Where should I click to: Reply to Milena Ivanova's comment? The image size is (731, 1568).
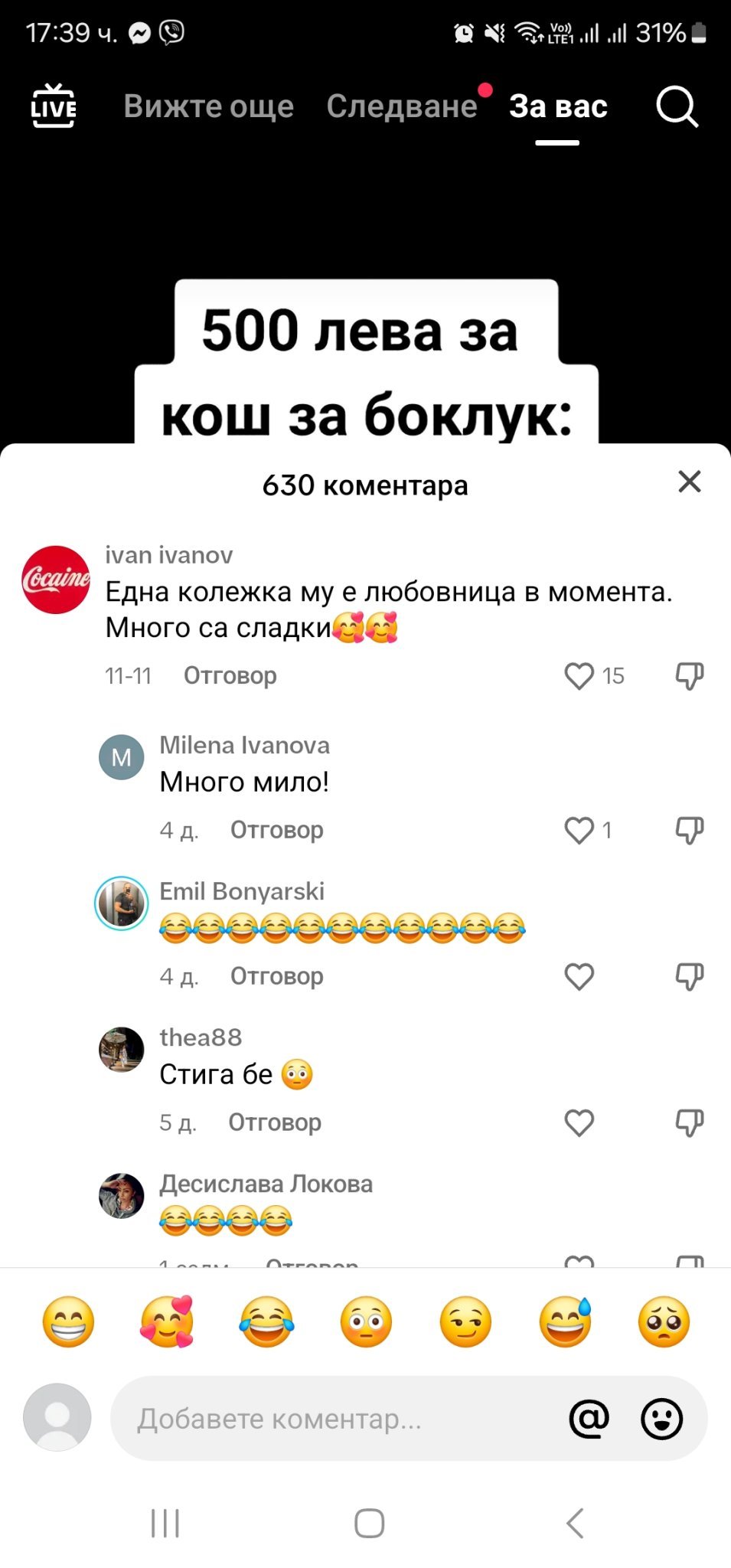click(x=276, y=831)
